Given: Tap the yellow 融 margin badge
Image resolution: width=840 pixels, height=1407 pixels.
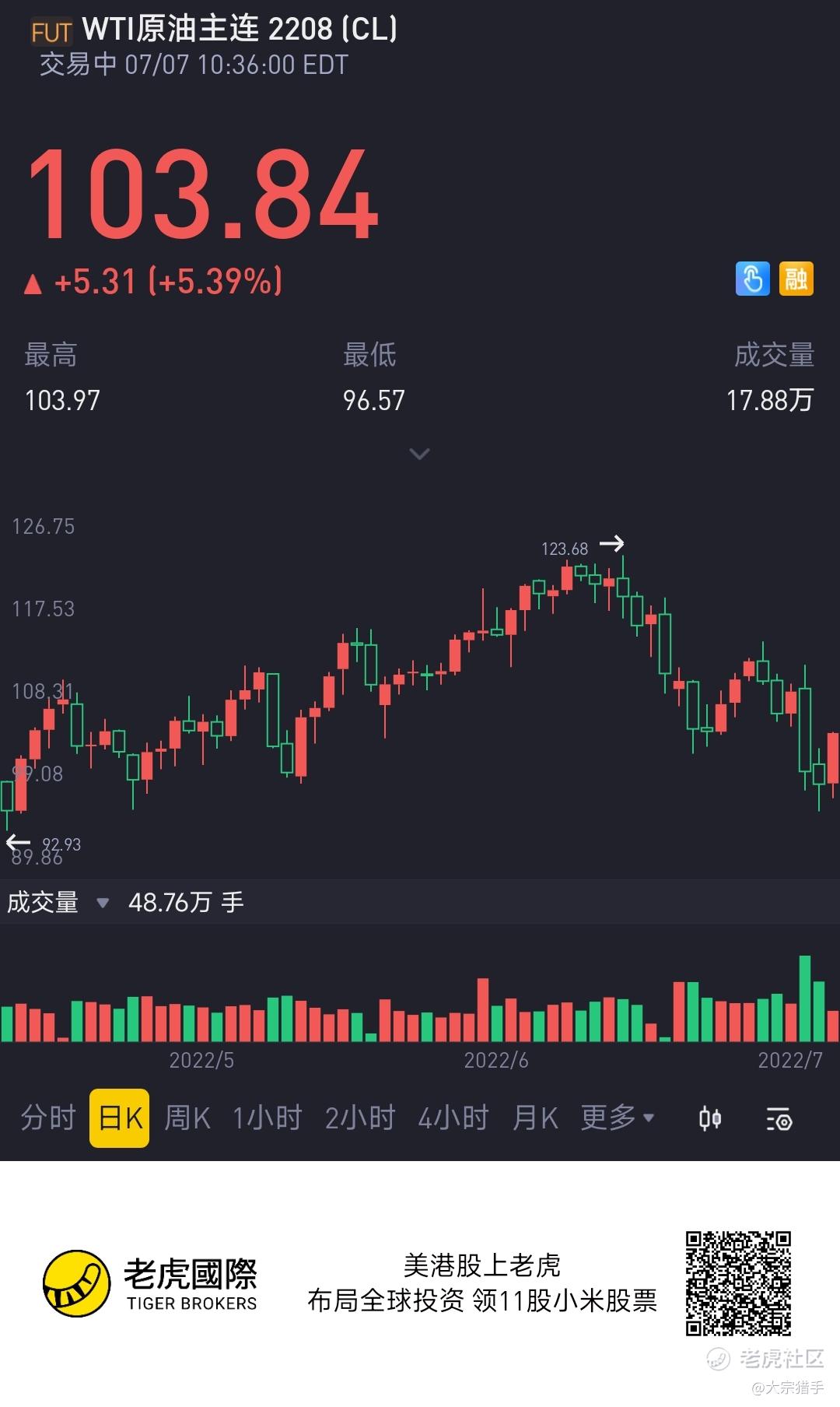Looking at the screenshot, I should click(796, 279).
